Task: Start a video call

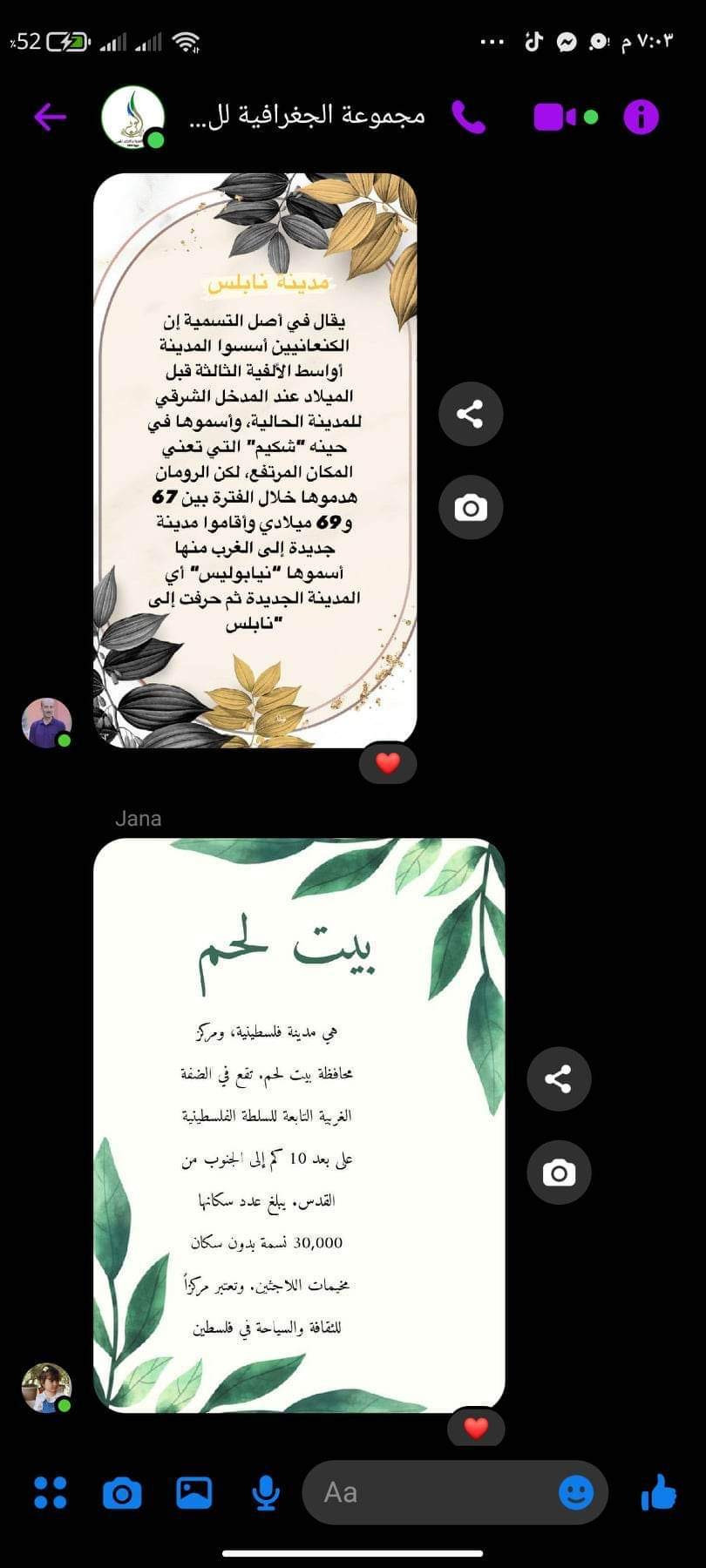Action: (x=555, y=117)
